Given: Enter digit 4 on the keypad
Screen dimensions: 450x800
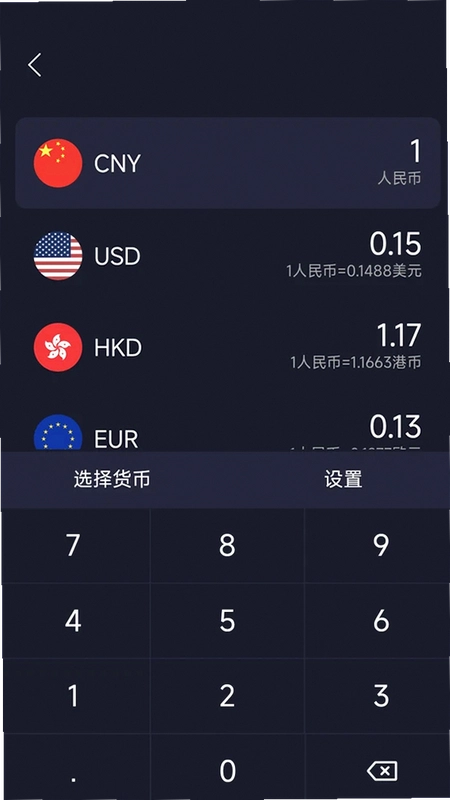Looking at the screenshot, I should click(x=73, y=621).
